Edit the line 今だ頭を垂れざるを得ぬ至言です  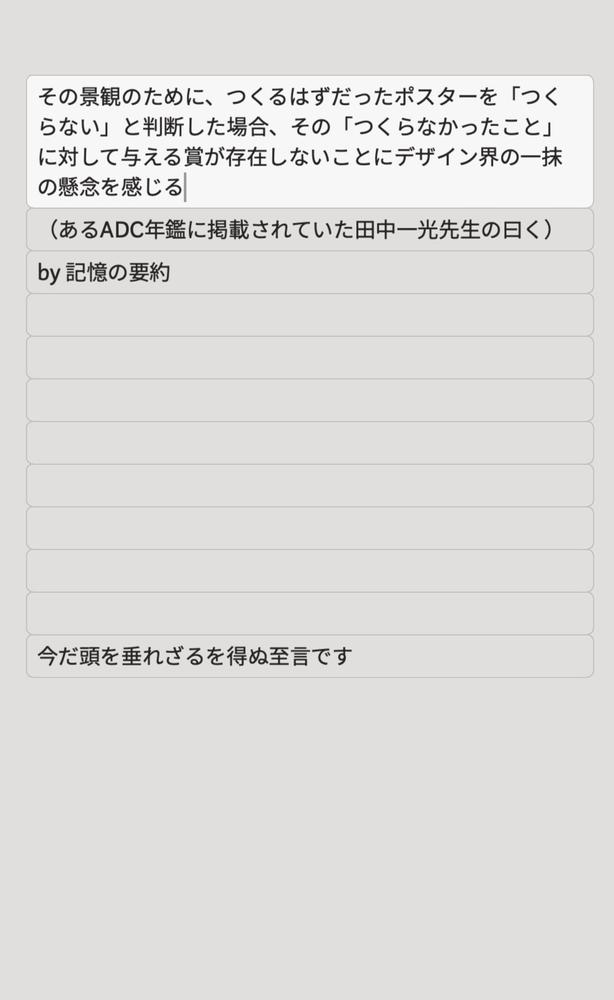[309, 656]
